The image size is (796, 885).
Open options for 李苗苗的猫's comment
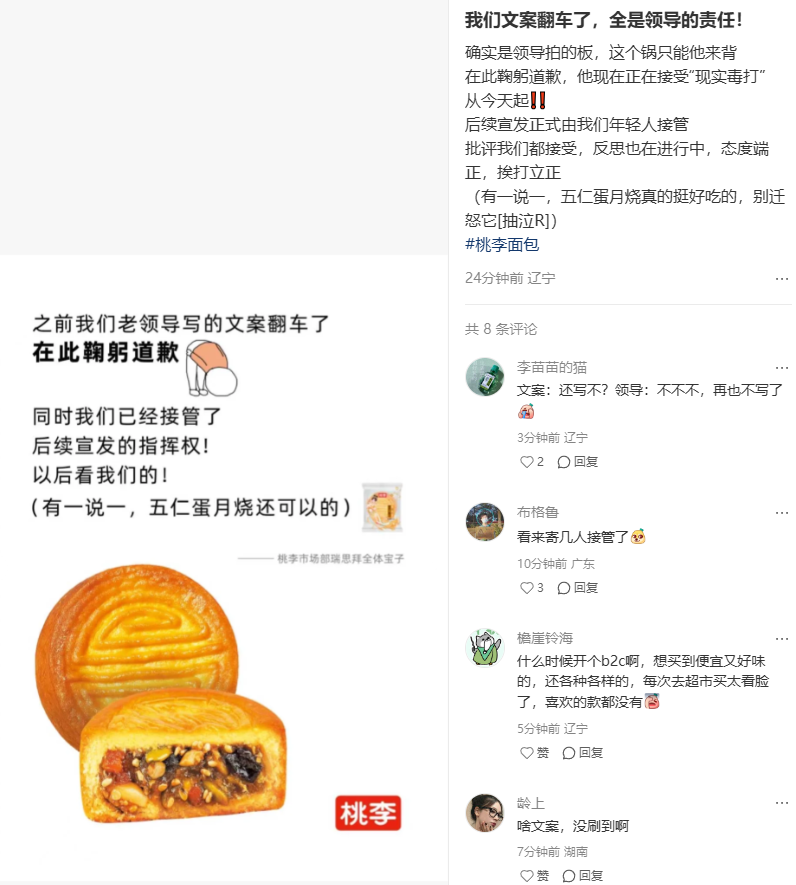781,368
